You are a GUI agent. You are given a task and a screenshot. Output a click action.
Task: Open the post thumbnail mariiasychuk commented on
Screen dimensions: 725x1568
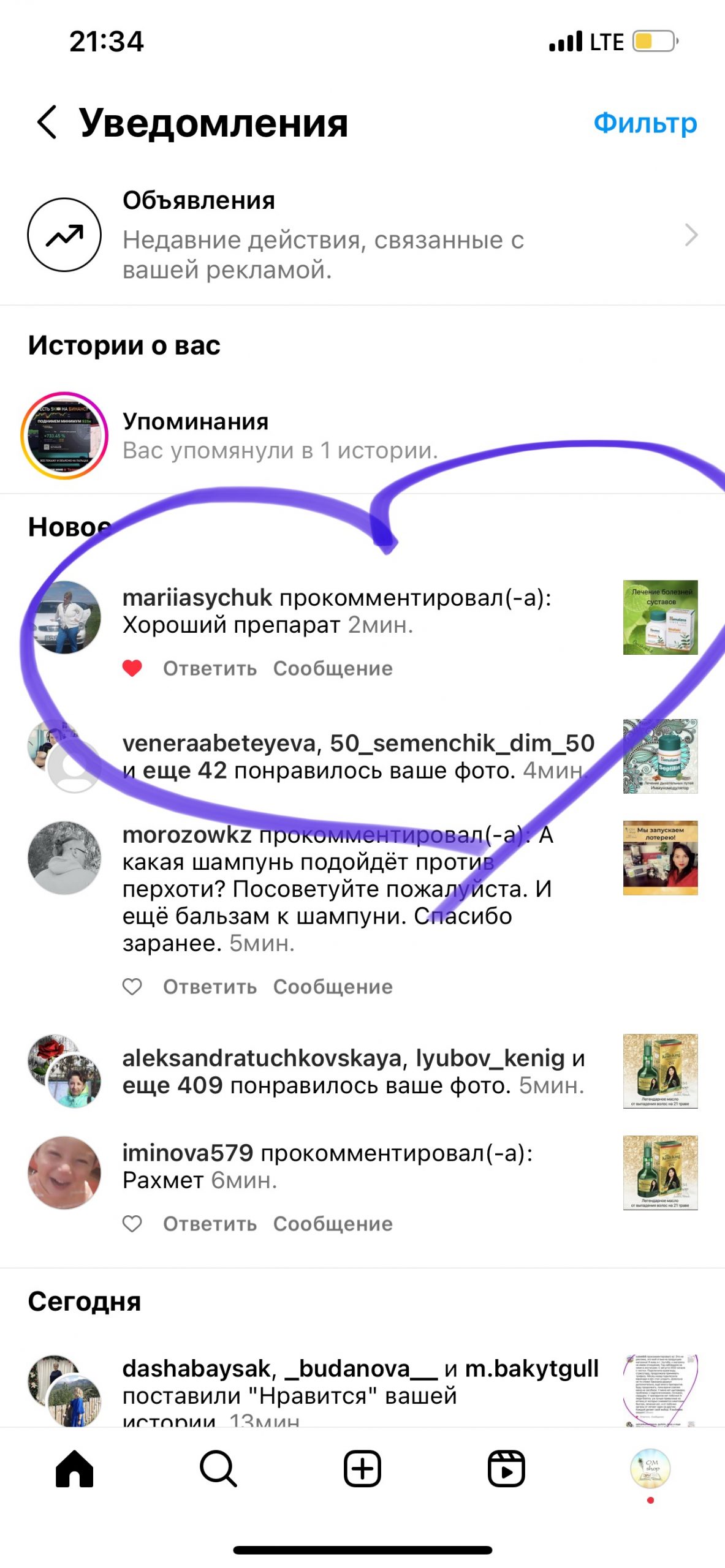(x=660, y=617)
